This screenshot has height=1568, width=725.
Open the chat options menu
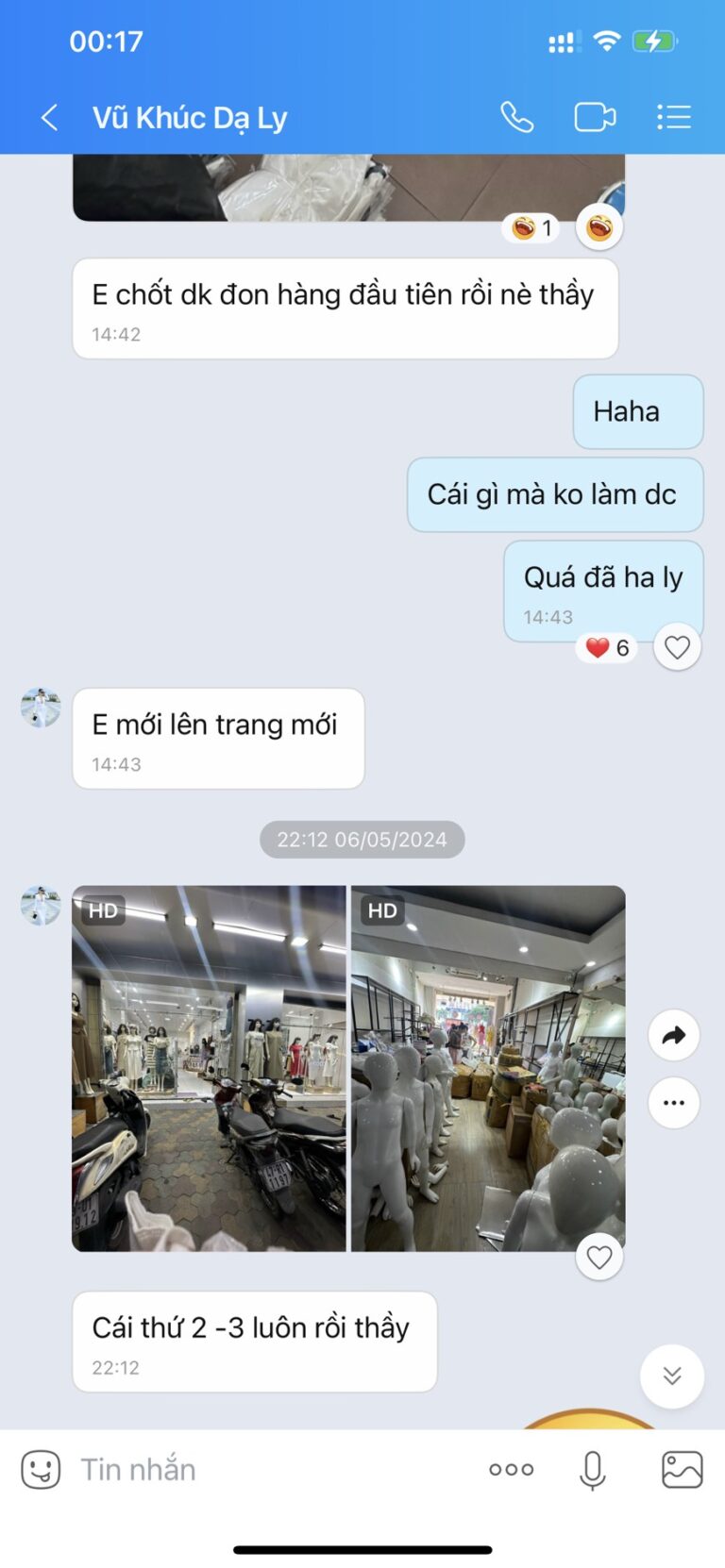click(673, 118)
